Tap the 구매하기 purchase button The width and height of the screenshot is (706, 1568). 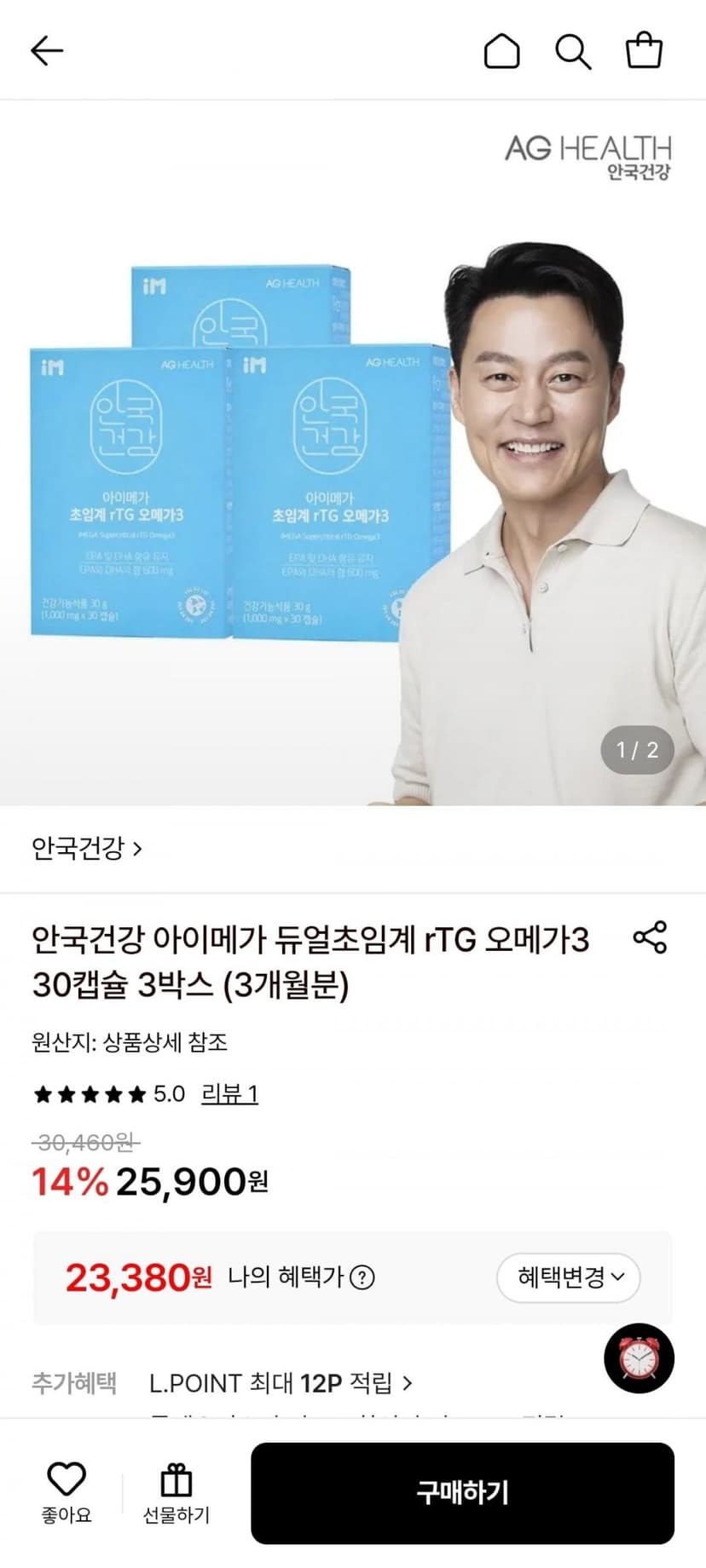(x=462, y=1493)
